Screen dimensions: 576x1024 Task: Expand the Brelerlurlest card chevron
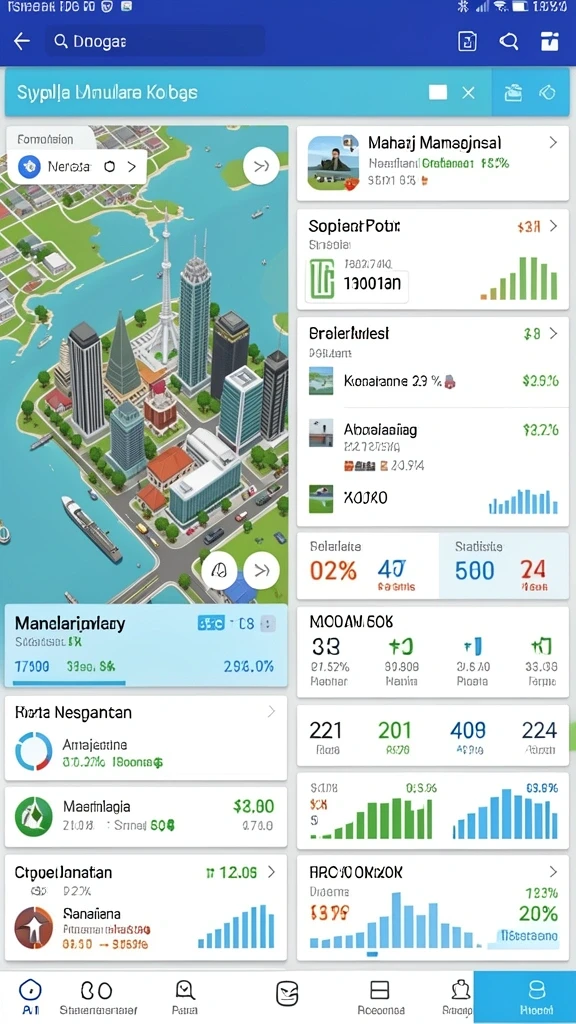(553, 334)
